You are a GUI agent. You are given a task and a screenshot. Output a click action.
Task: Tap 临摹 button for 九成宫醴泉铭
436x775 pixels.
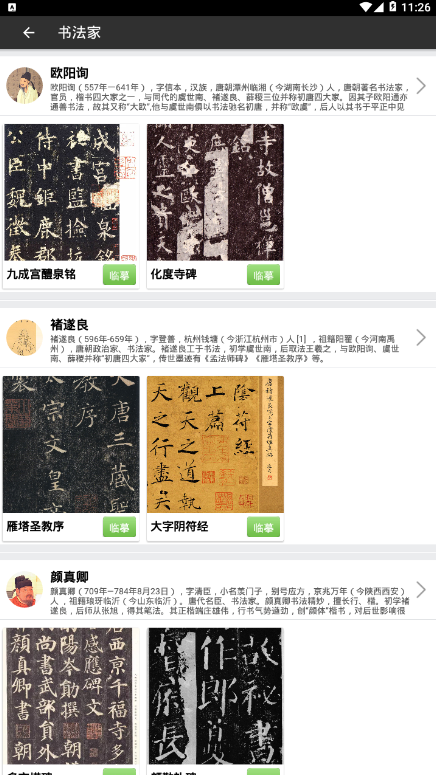pos(119,275)
